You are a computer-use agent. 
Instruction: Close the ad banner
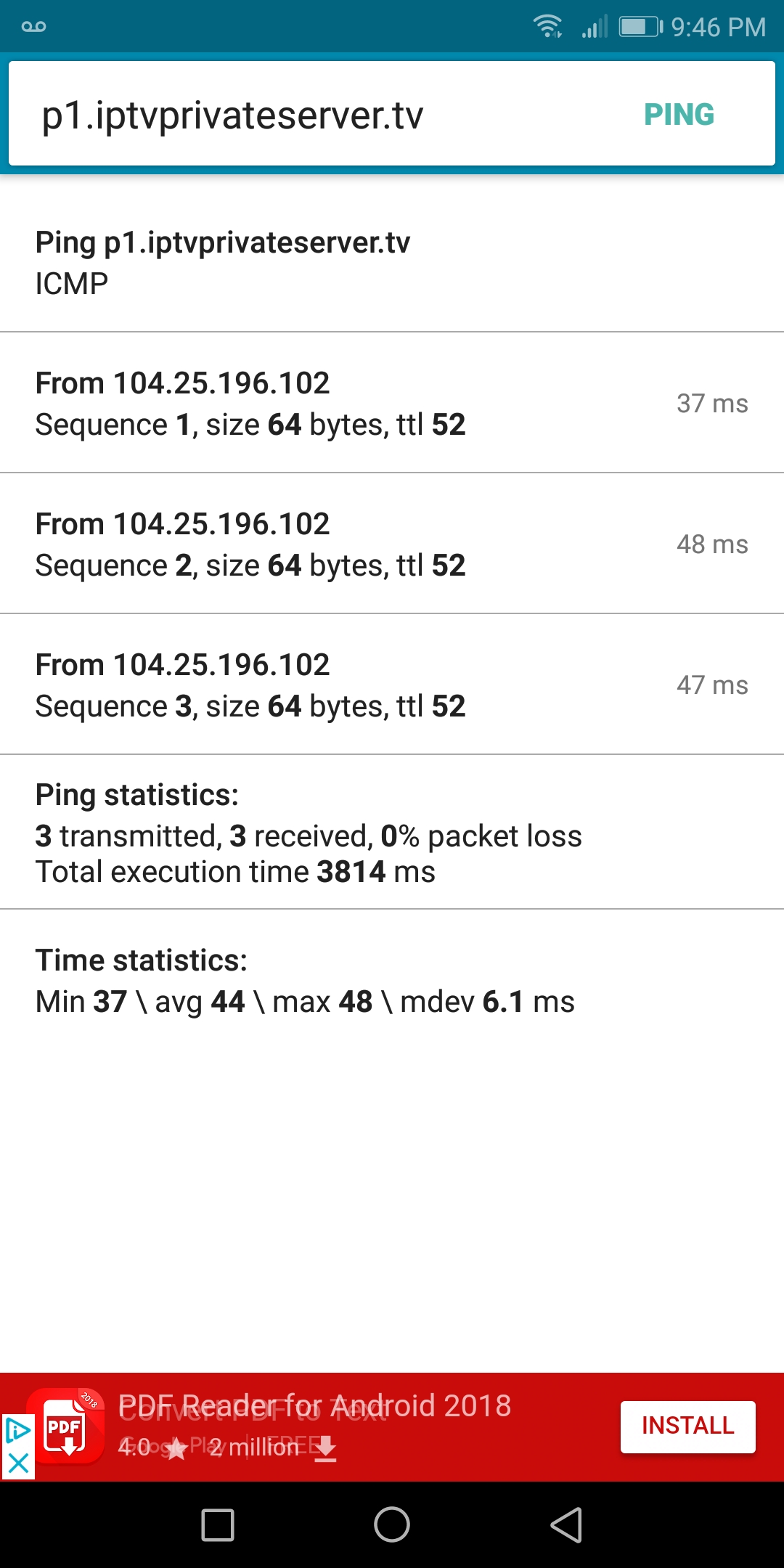(18, 1463)
